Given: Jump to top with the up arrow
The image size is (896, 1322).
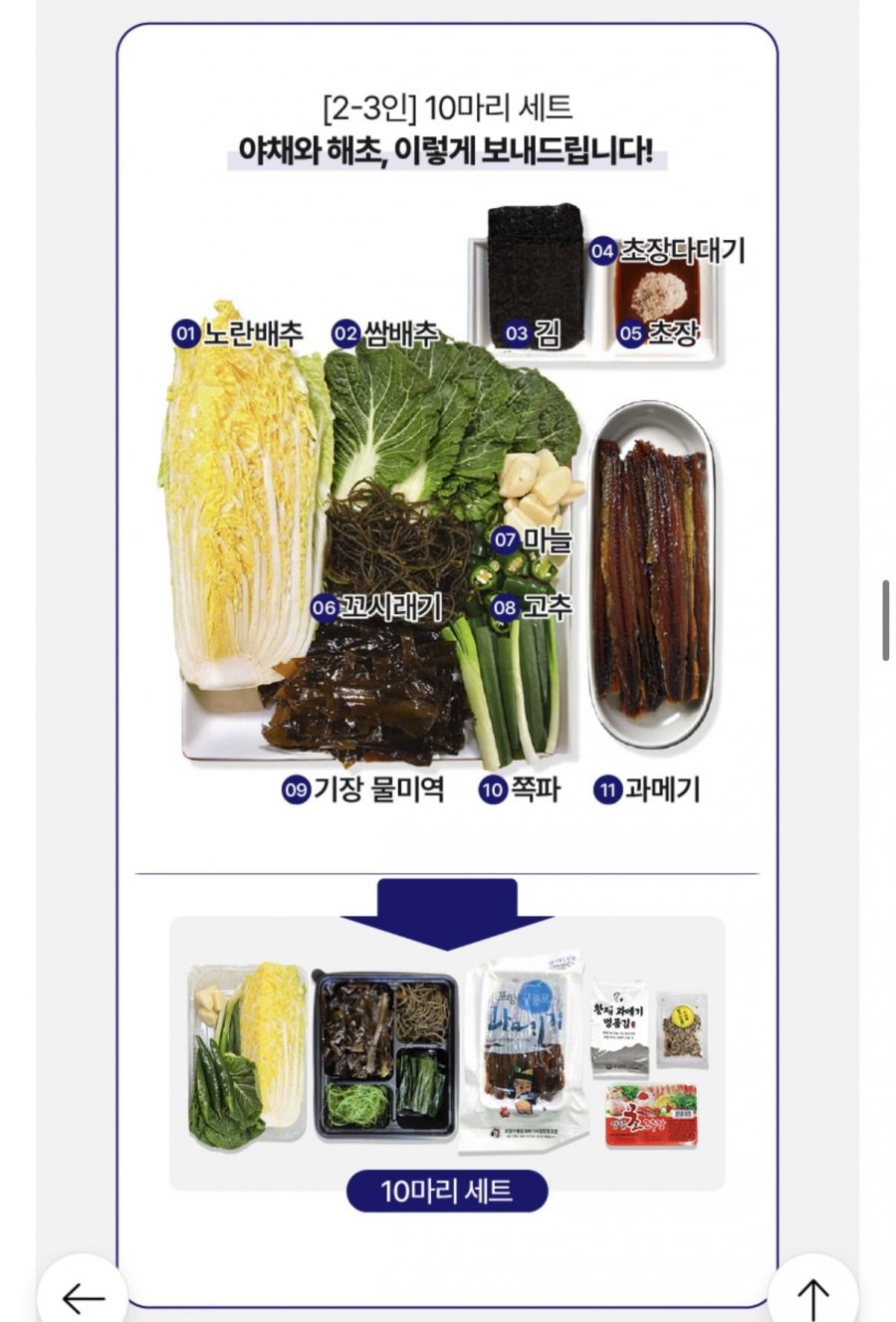Looking at the screenshot, I should click(812, 1295).
